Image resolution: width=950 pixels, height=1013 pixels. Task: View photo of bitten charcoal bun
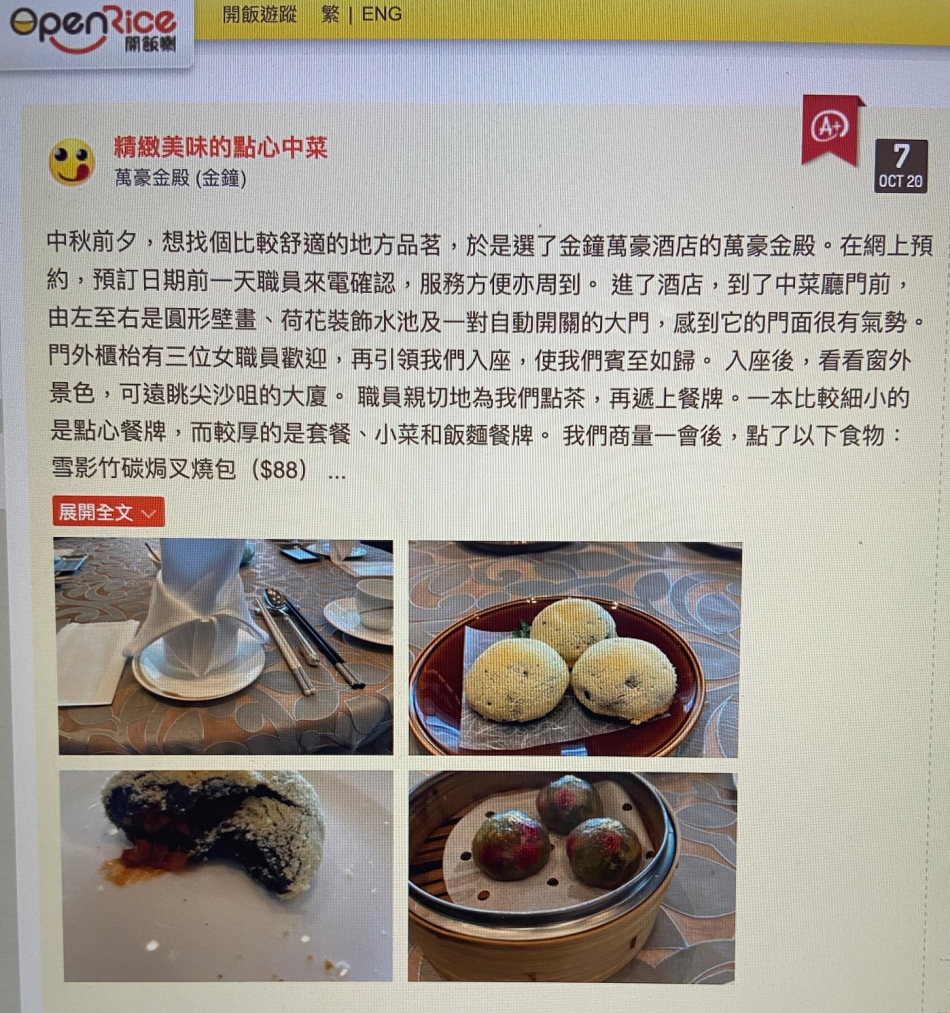(x=226, y=876)
